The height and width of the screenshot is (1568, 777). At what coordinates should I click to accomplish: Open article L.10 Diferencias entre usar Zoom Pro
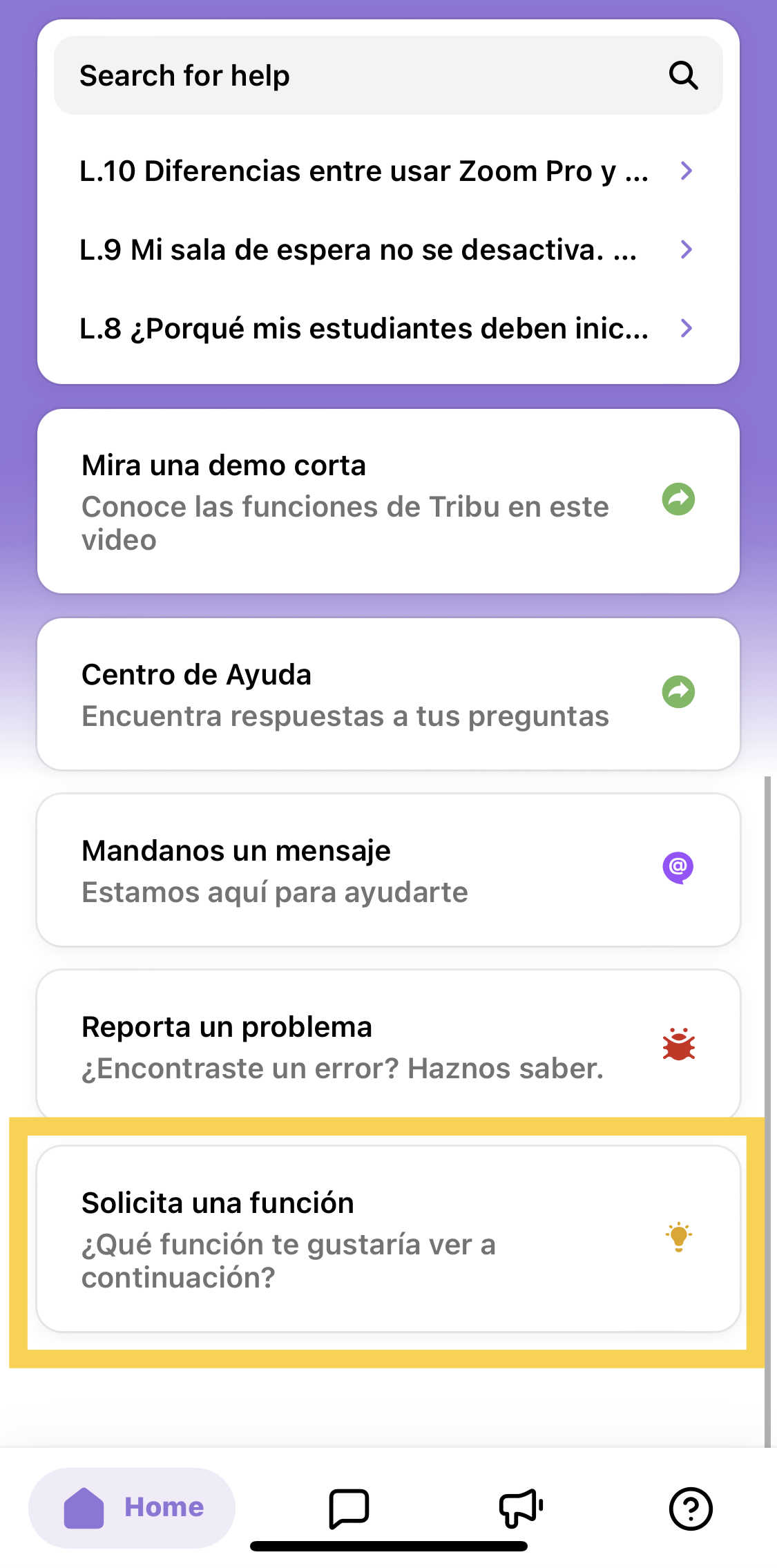coord(388,171)
